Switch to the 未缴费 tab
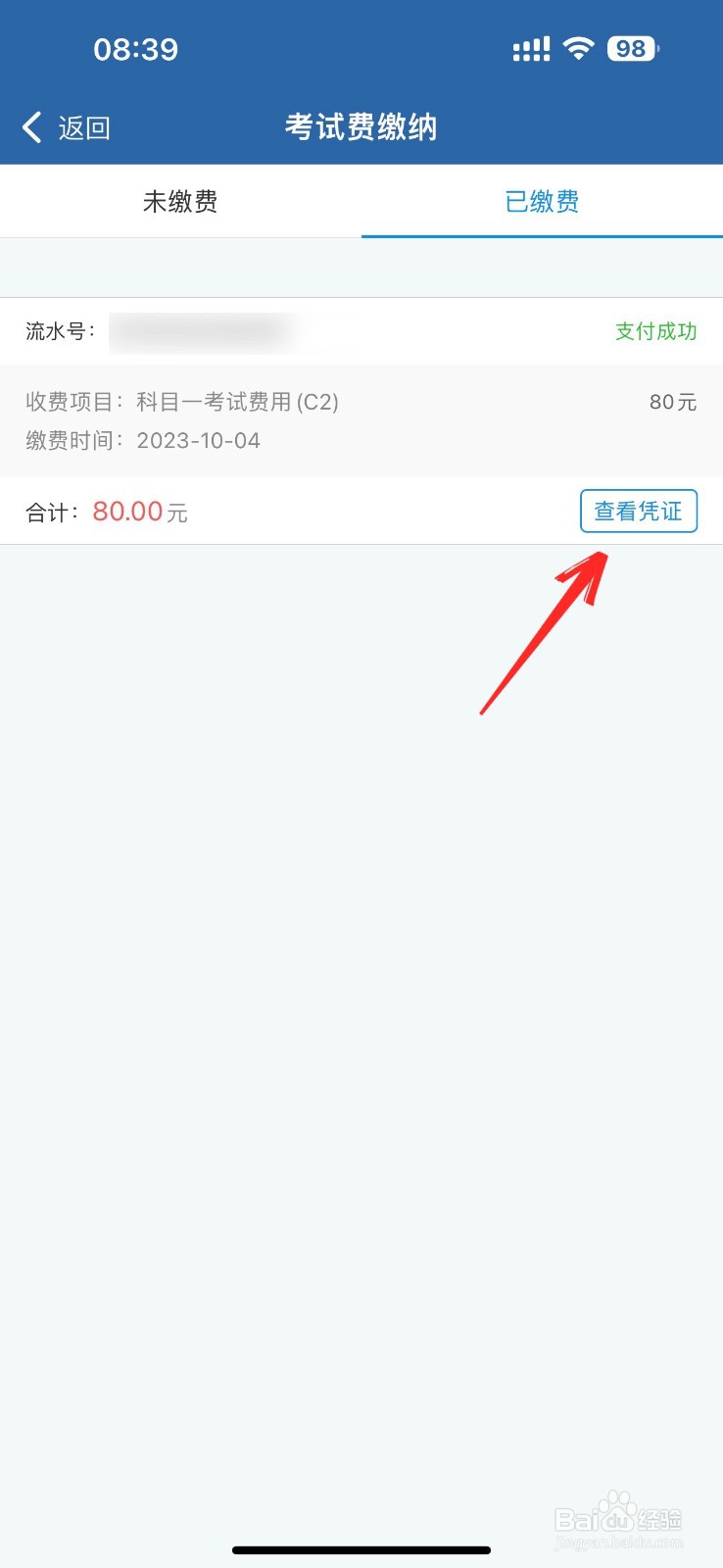 [x=180, y=201]
